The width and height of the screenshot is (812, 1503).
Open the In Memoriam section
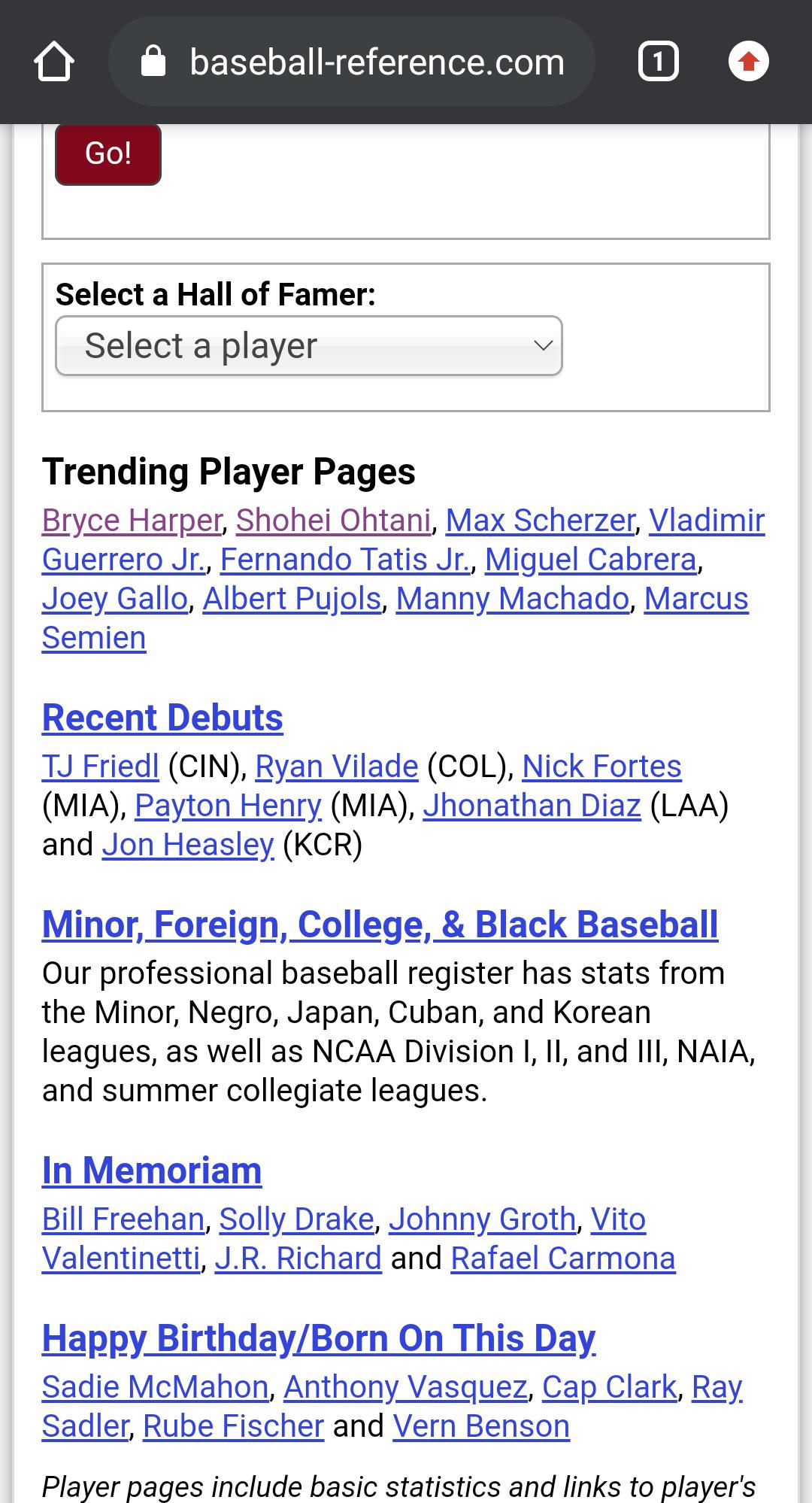[151, 1169]
